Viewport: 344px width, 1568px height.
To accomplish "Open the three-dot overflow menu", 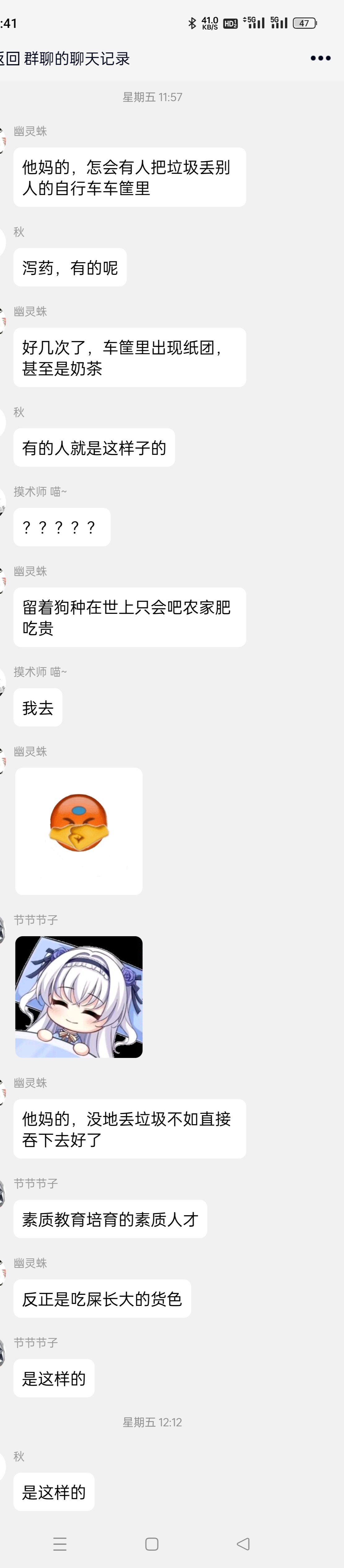I will click(x=320, y=59).
